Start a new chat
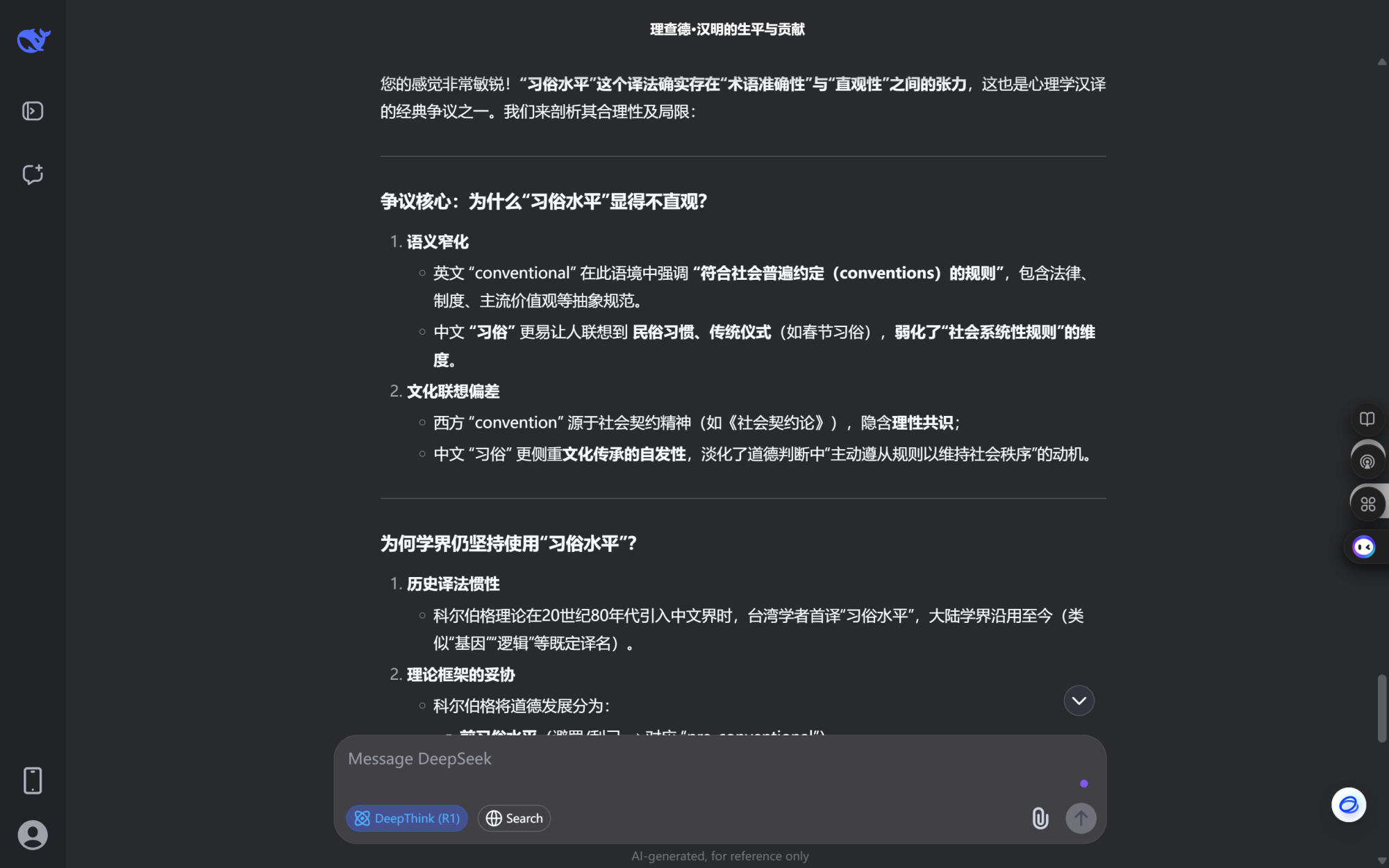This screenshot has height=868, width=1389. click(x=33, y=174)
